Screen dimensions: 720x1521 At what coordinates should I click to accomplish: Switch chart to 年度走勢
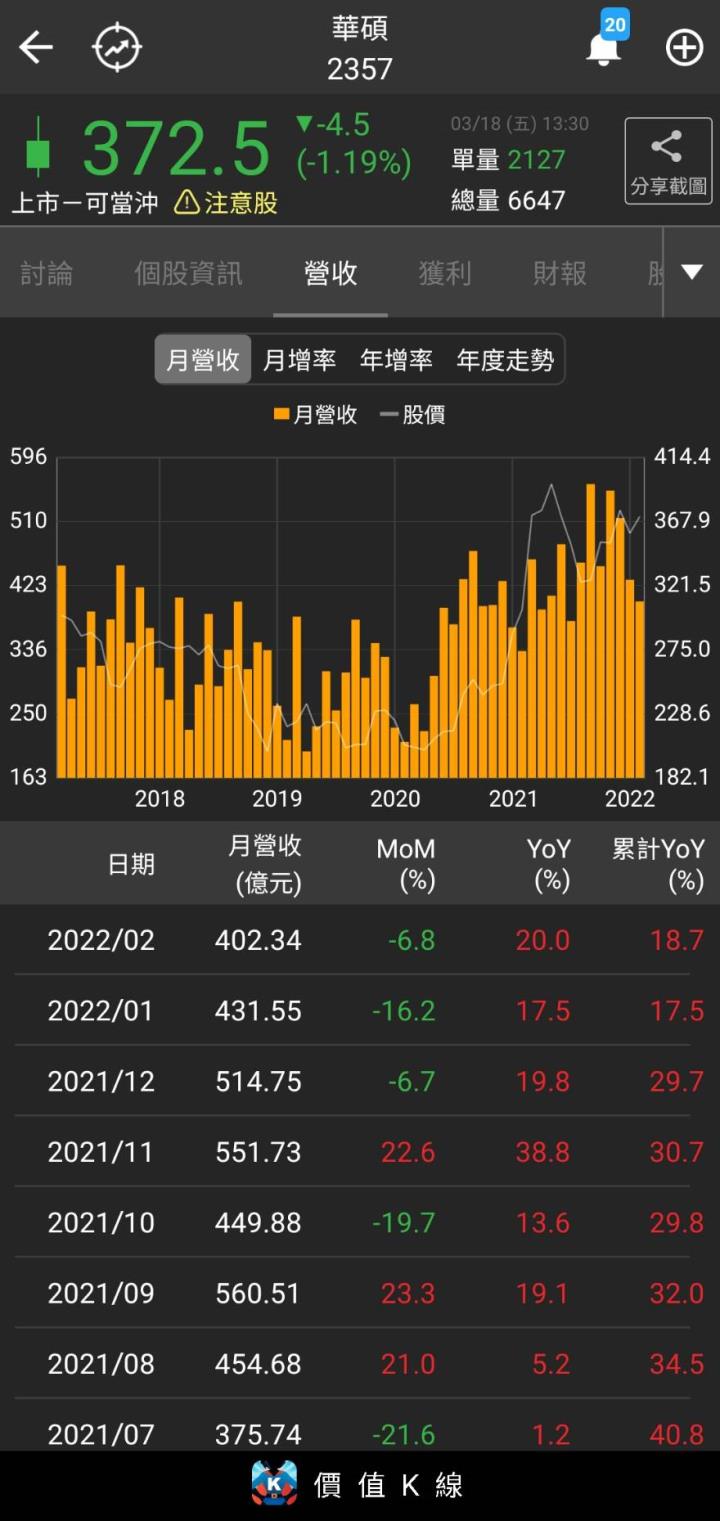click(504, 360)
